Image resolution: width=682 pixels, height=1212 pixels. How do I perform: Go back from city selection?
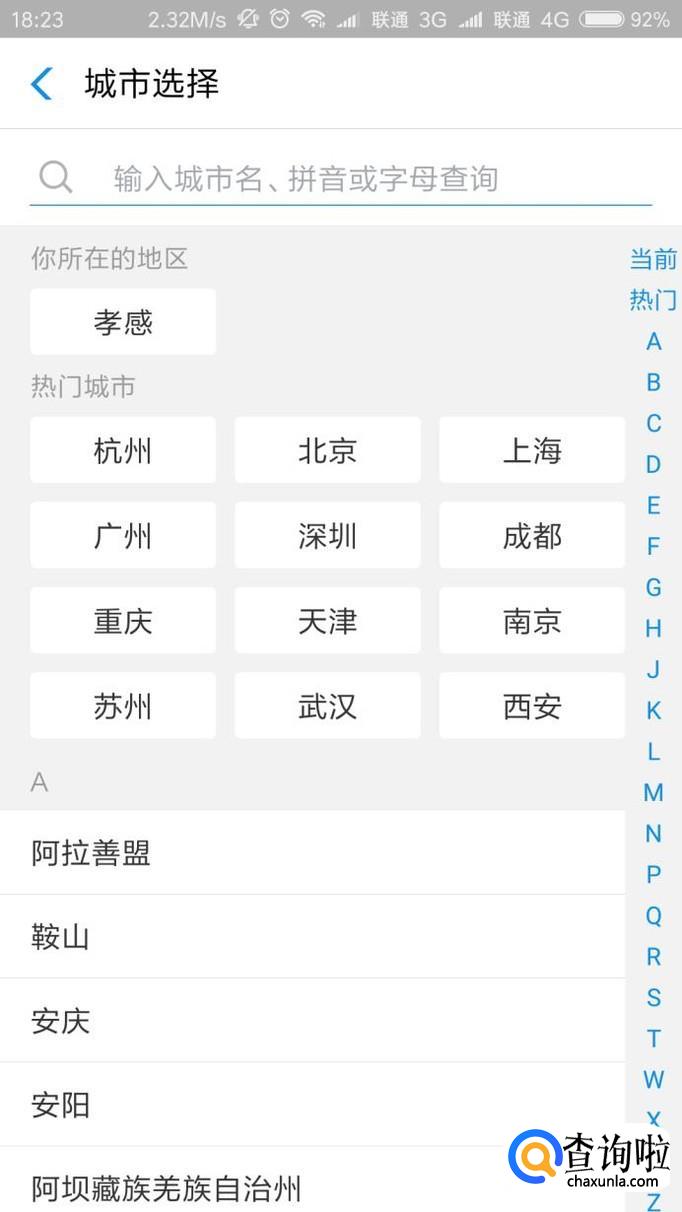pos(41,84)
